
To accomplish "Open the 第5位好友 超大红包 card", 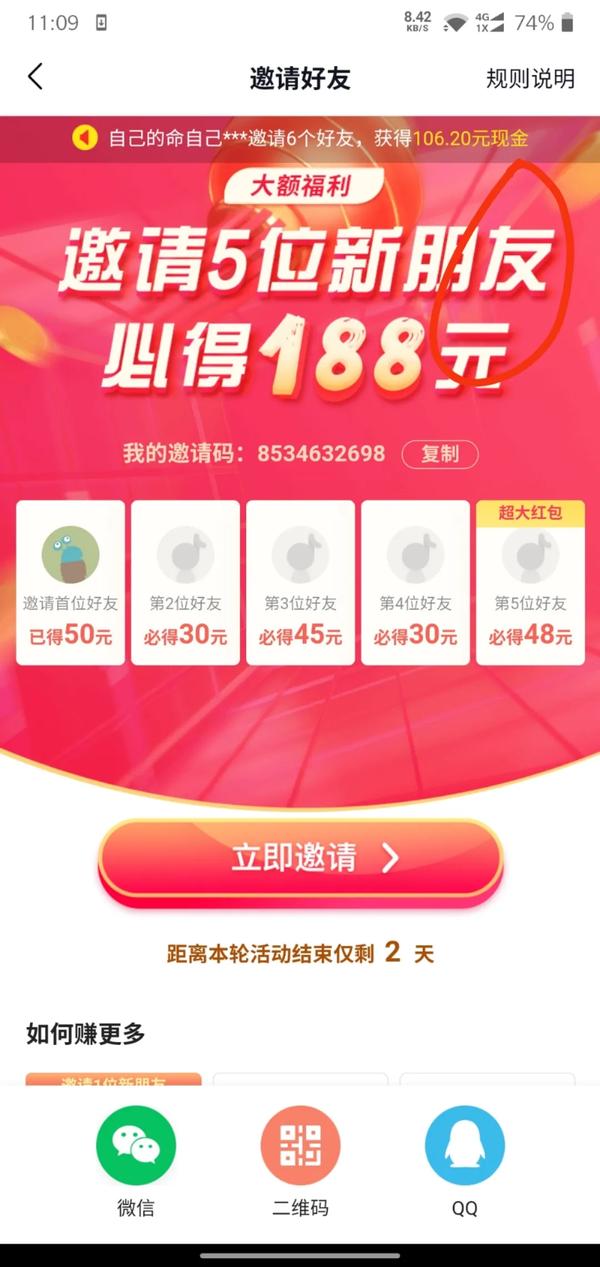I will tap(530, 582).
